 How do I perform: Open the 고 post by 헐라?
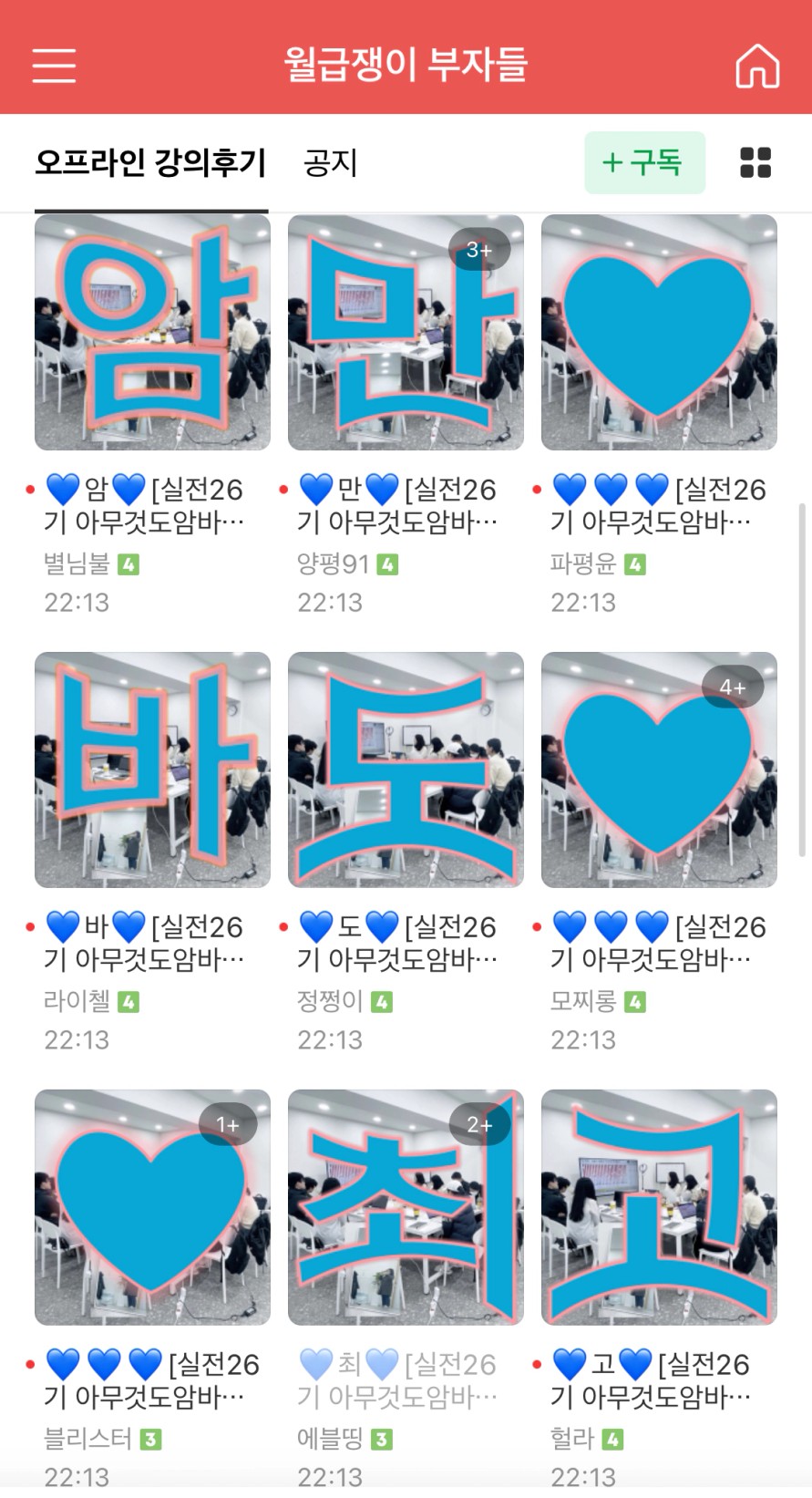pos(659,1206)
